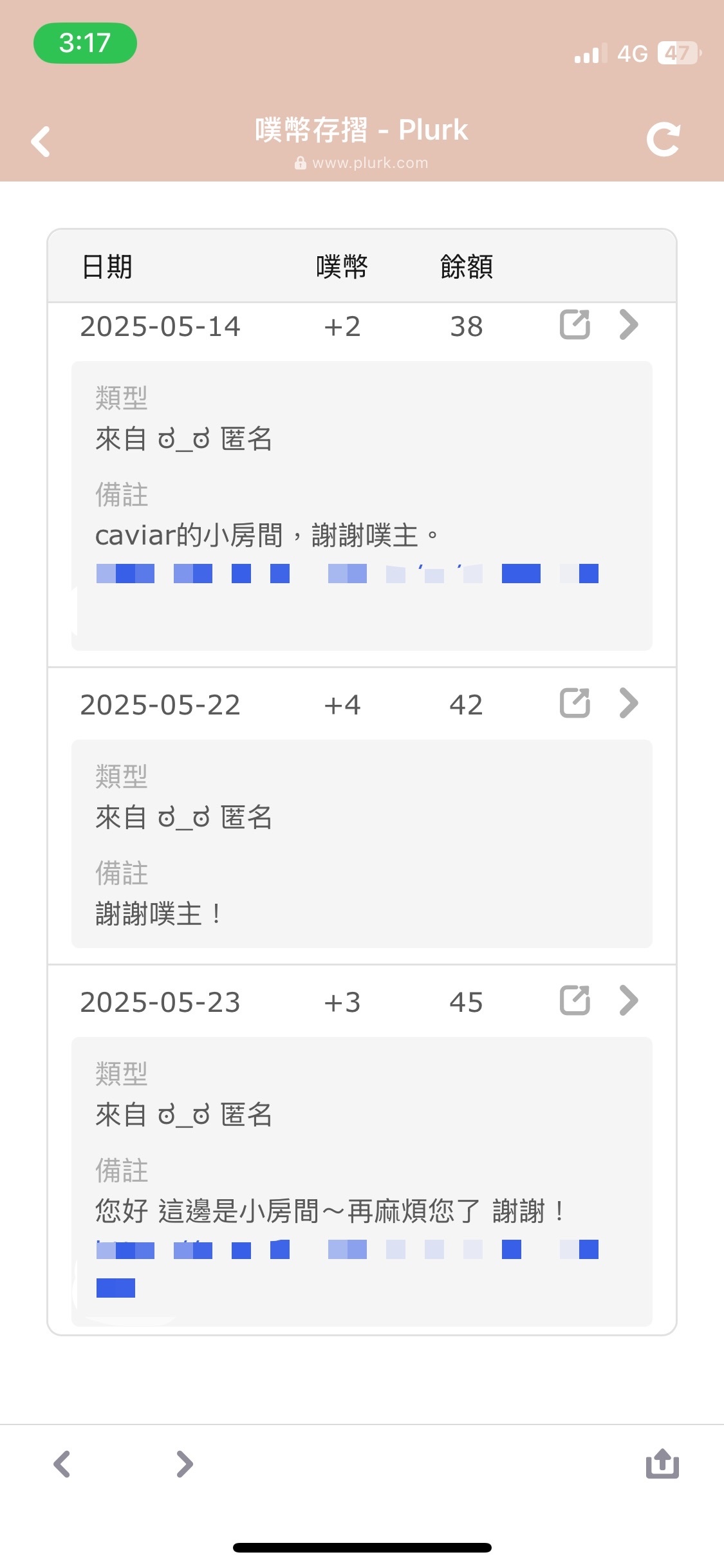
Task: Open the blue link in the 2025-05-14 note
Action: (346, 574)
